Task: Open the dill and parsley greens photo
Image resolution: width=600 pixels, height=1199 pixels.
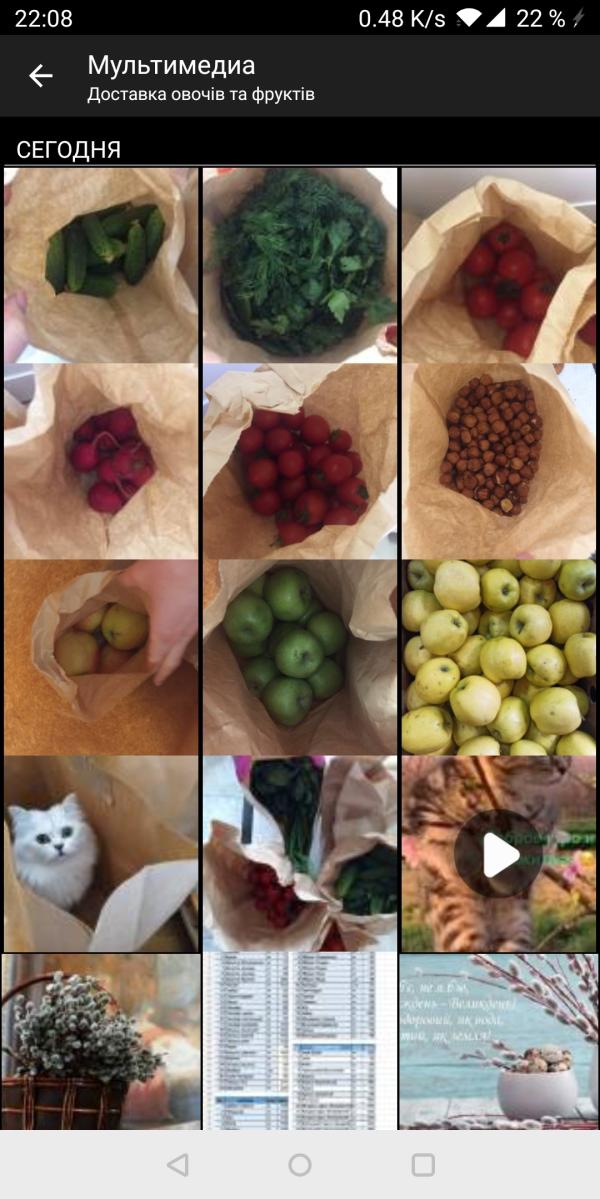Action: [x=300, y=265]
